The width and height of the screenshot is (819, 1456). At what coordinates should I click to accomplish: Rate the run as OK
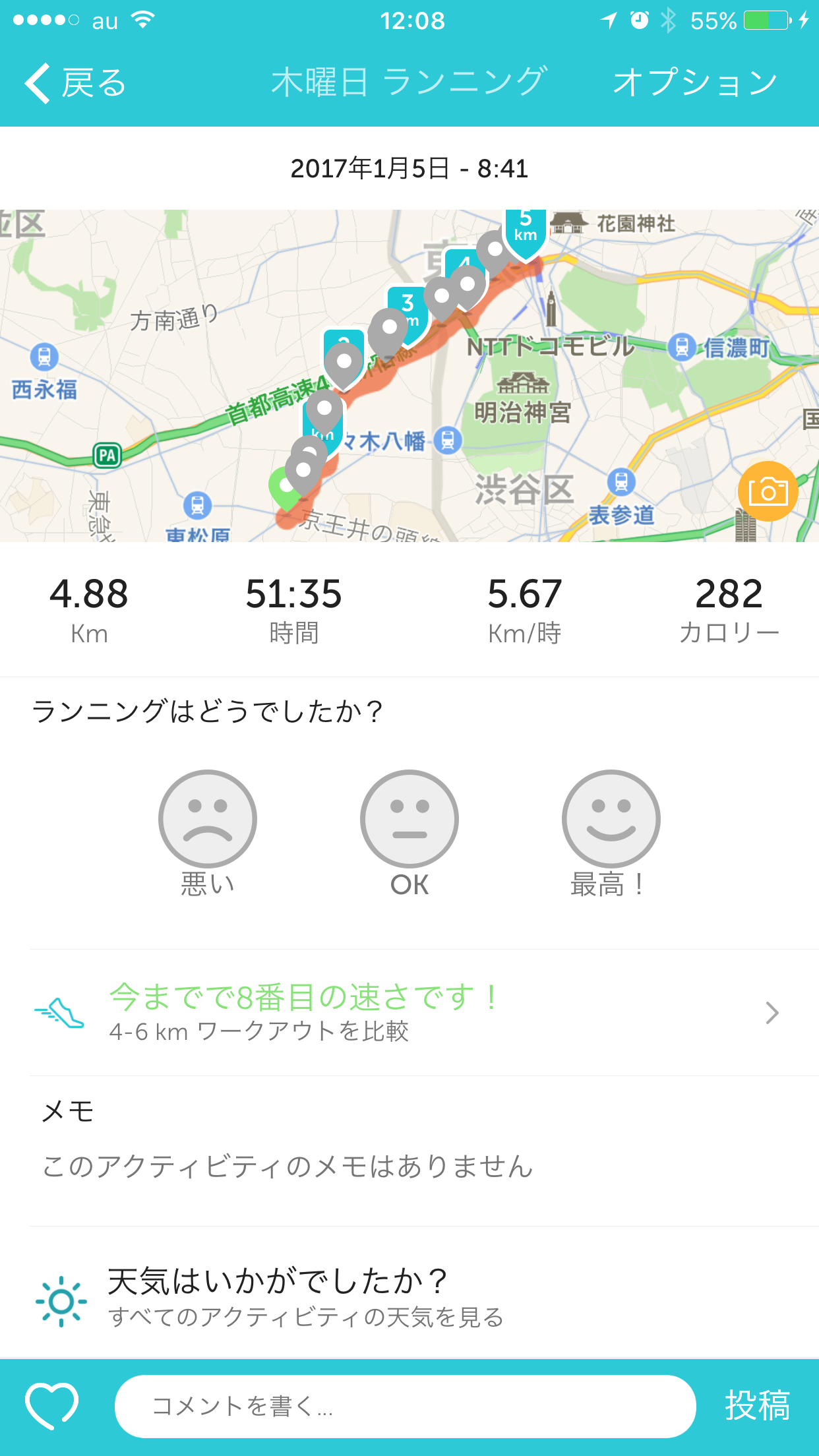[x=409, y=834]
